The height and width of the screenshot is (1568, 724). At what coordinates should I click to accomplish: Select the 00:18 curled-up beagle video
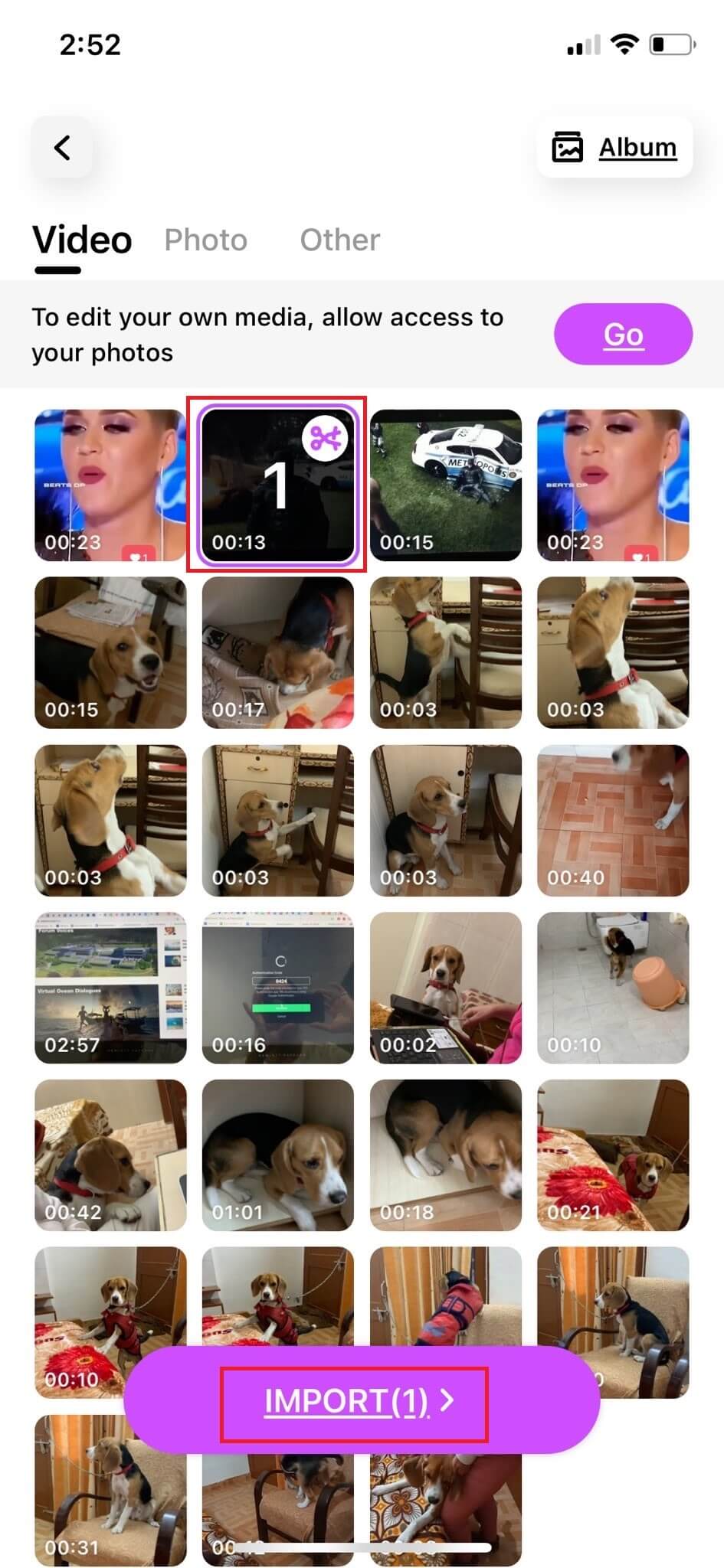pos(445,1155)
